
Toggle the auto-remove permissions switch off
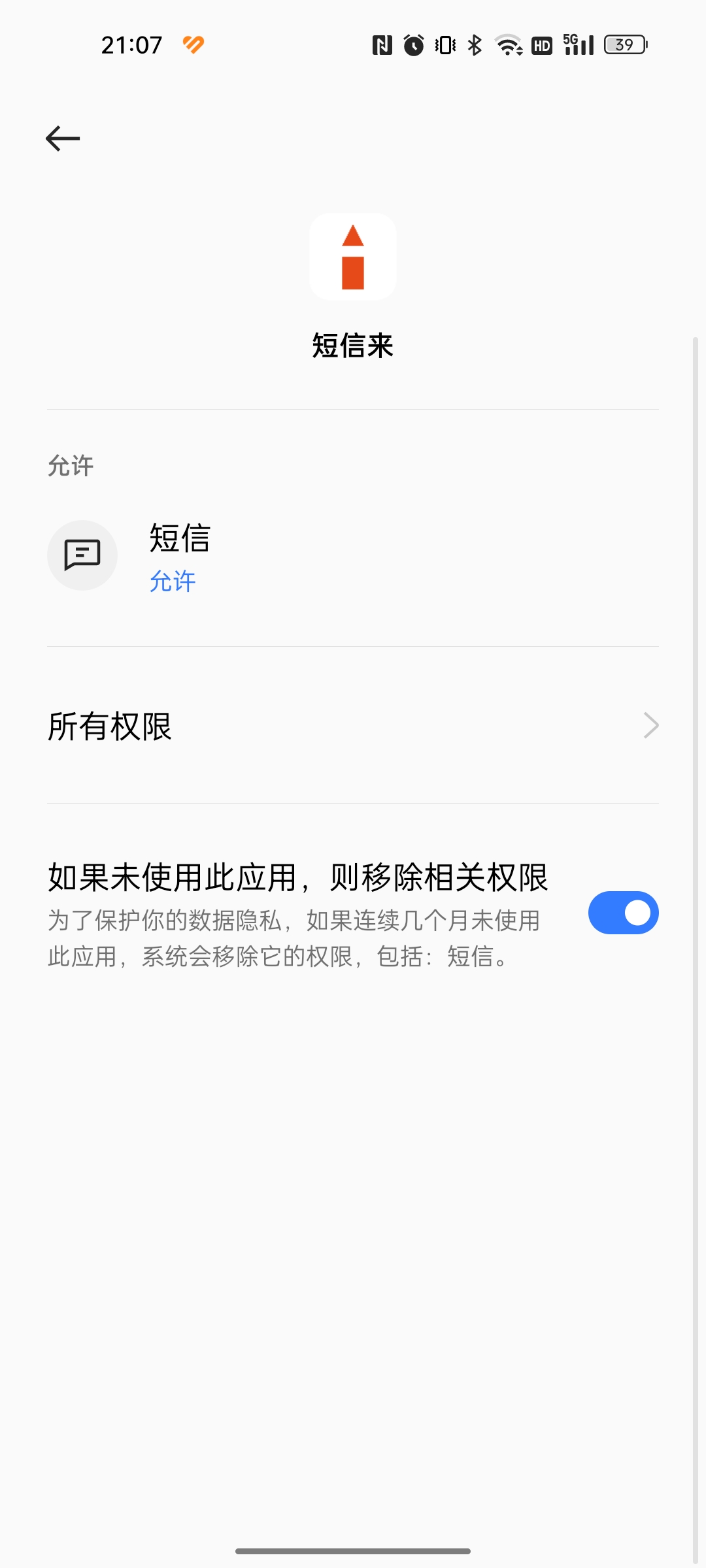622,912
